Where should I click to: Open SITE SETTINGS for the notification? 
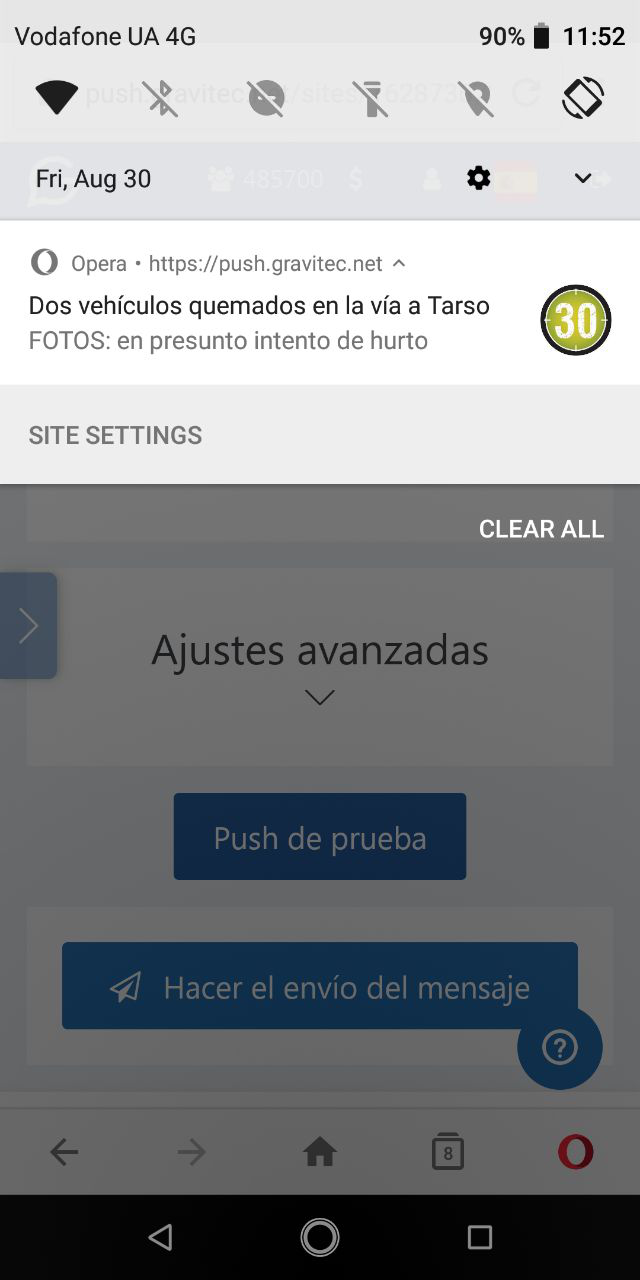click(x=115, y=435)
